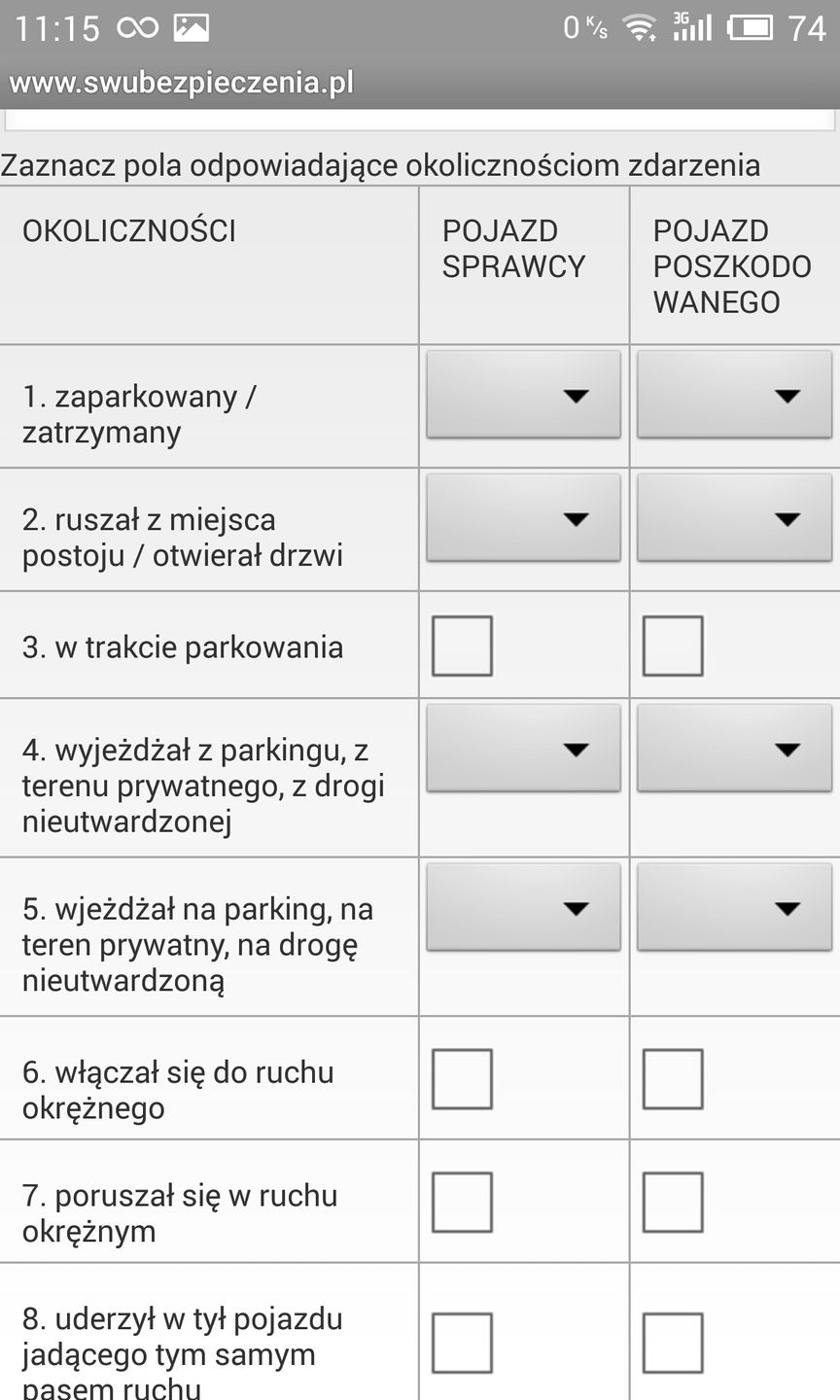The height and width of the screenshot is (1400, 840).
Task: Open the 'ruszał z miejsca postoju' dropdown for sprawcy
Action: click(x=522, y=518)
